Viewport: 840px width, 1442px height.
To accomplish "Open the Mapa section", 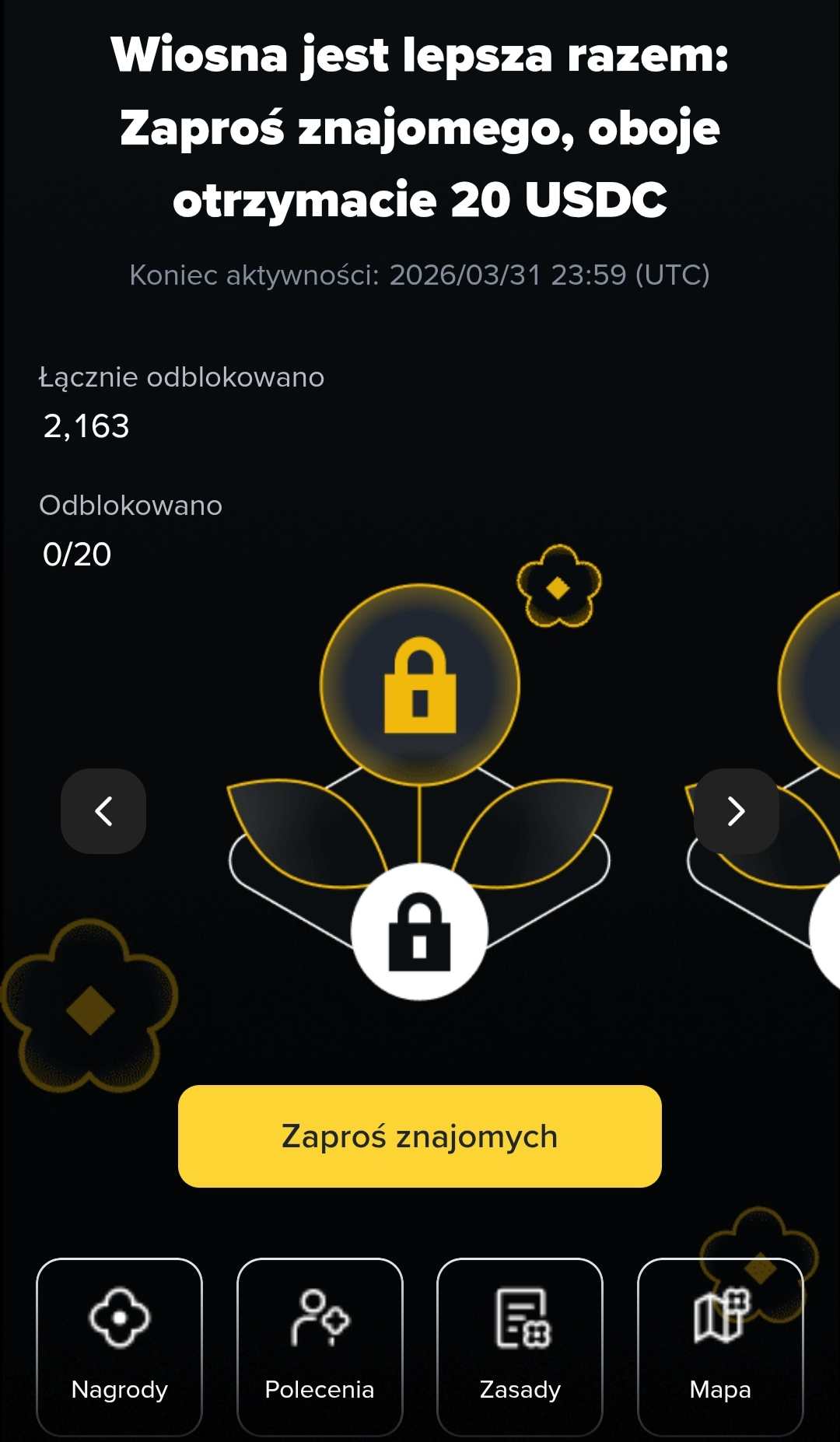I will [x=720, y=1346].
